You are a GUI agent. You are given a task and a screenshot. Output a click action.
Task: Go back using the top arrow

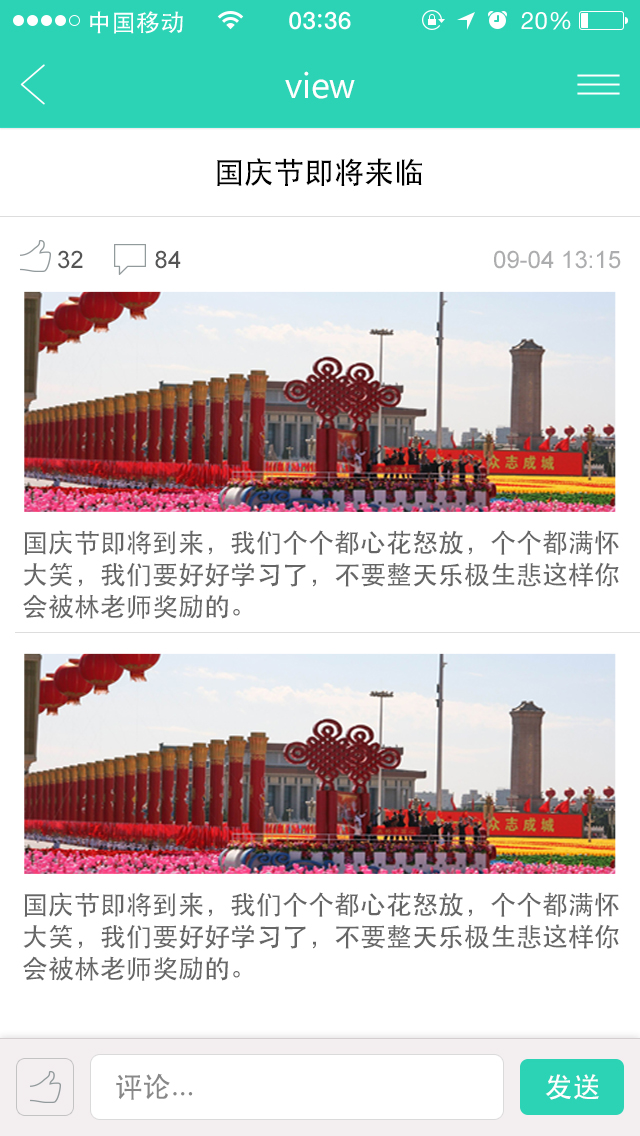(x=34, y=85)
